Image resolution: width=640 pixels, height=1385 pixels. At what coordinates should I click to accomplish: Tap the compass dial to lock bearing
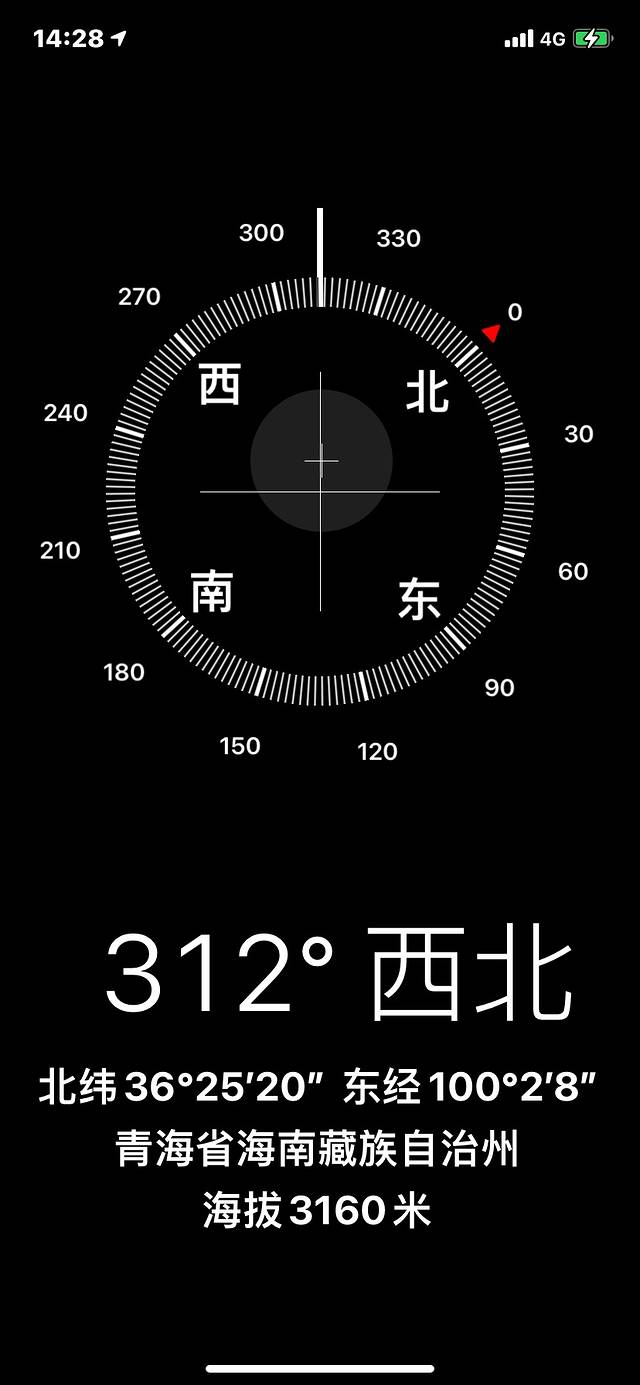point(320,491)
